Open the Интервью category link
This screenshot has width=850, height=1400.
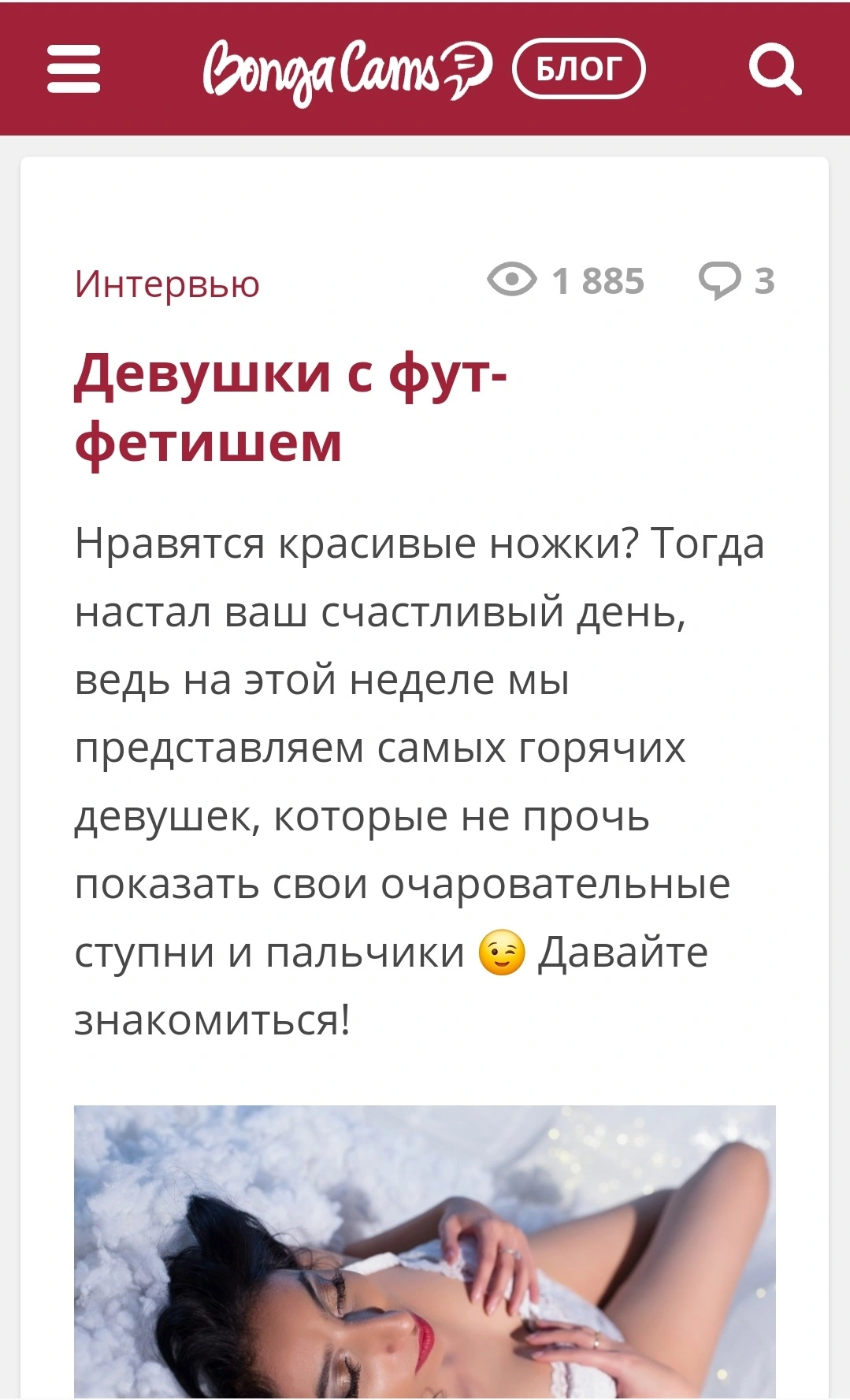[x=167, y=284]
